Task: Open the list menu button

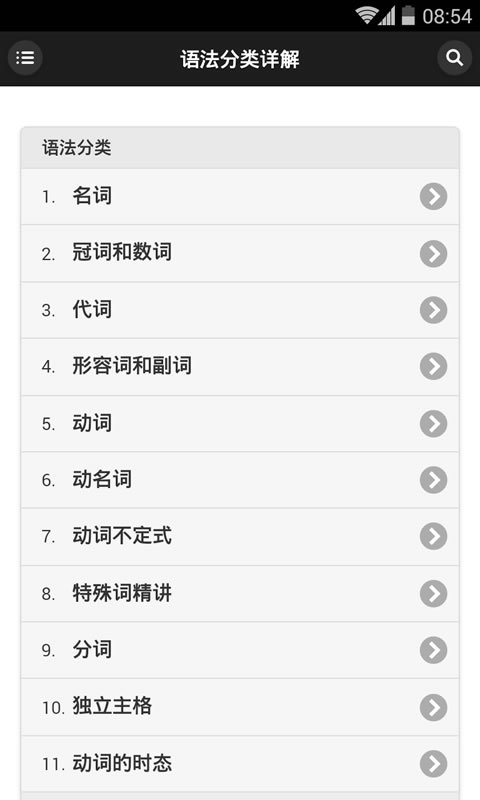Action: pos(25,58)
